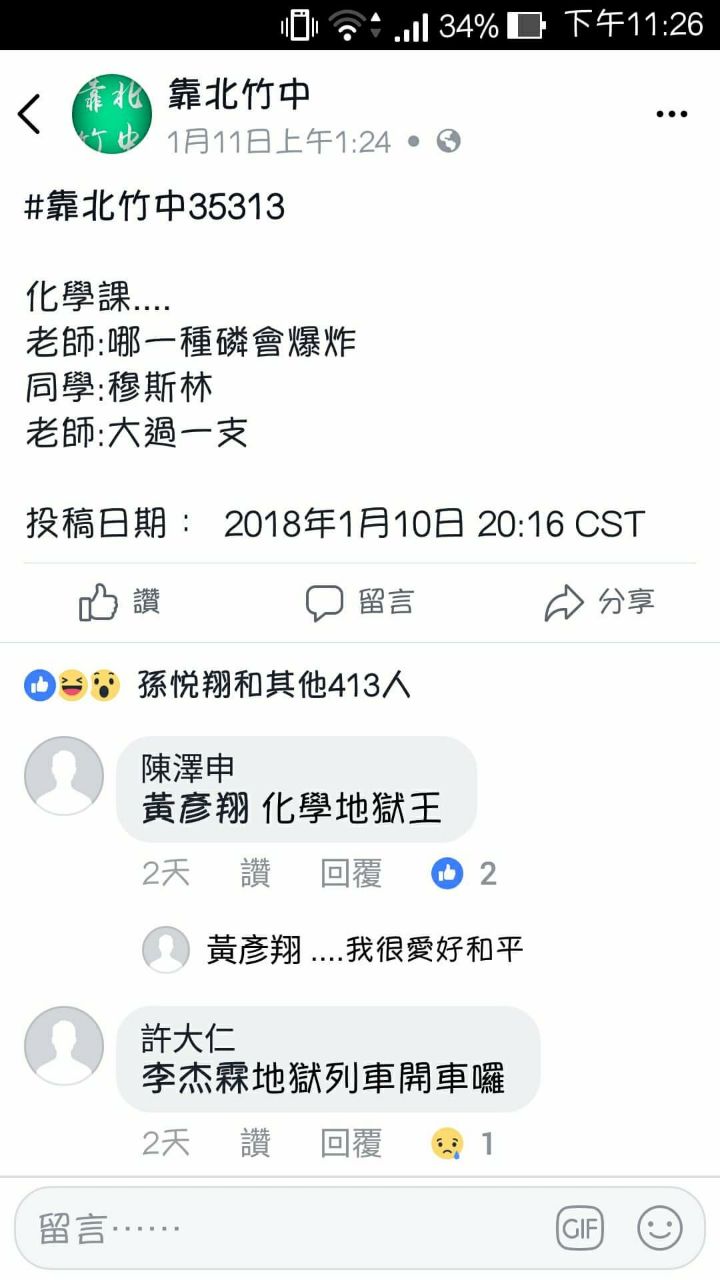720x1280 pixels.
Task: Open the #靠北竹中35313 hashtag
Action: point(155,207)
